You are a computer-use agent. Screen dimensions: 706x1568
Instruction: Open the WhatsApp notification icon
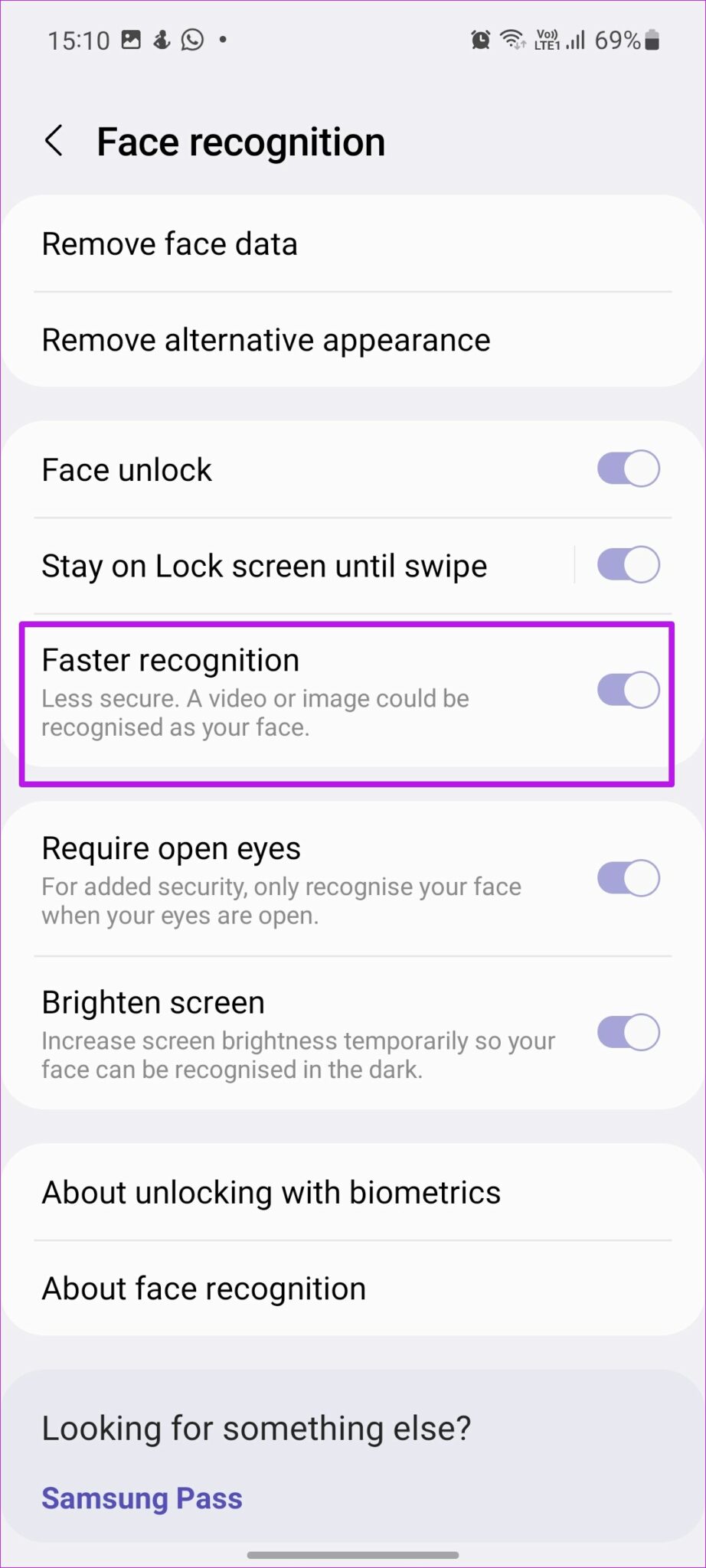coord(191,40)
